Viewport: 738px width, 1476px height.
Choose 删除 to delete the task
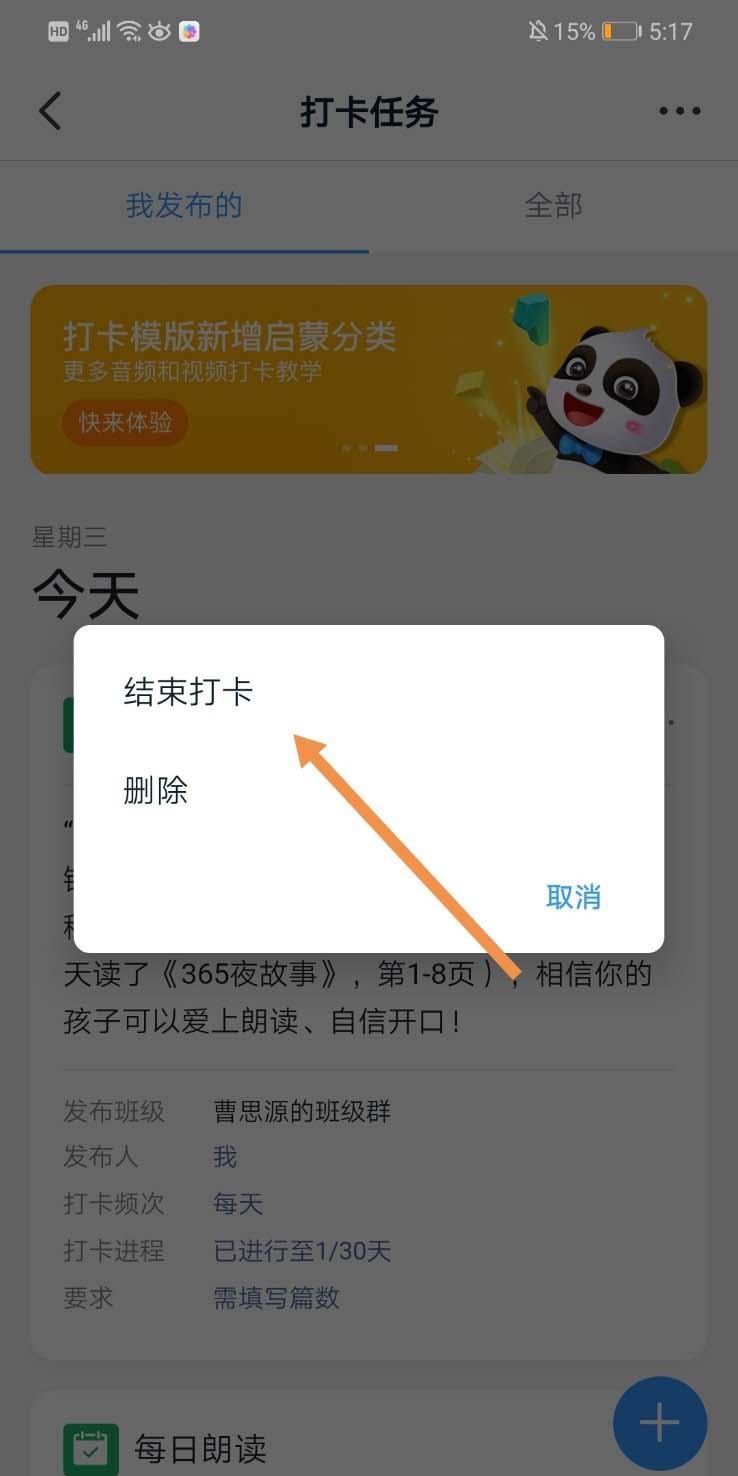pyautogui.click(x=156, y=792)
